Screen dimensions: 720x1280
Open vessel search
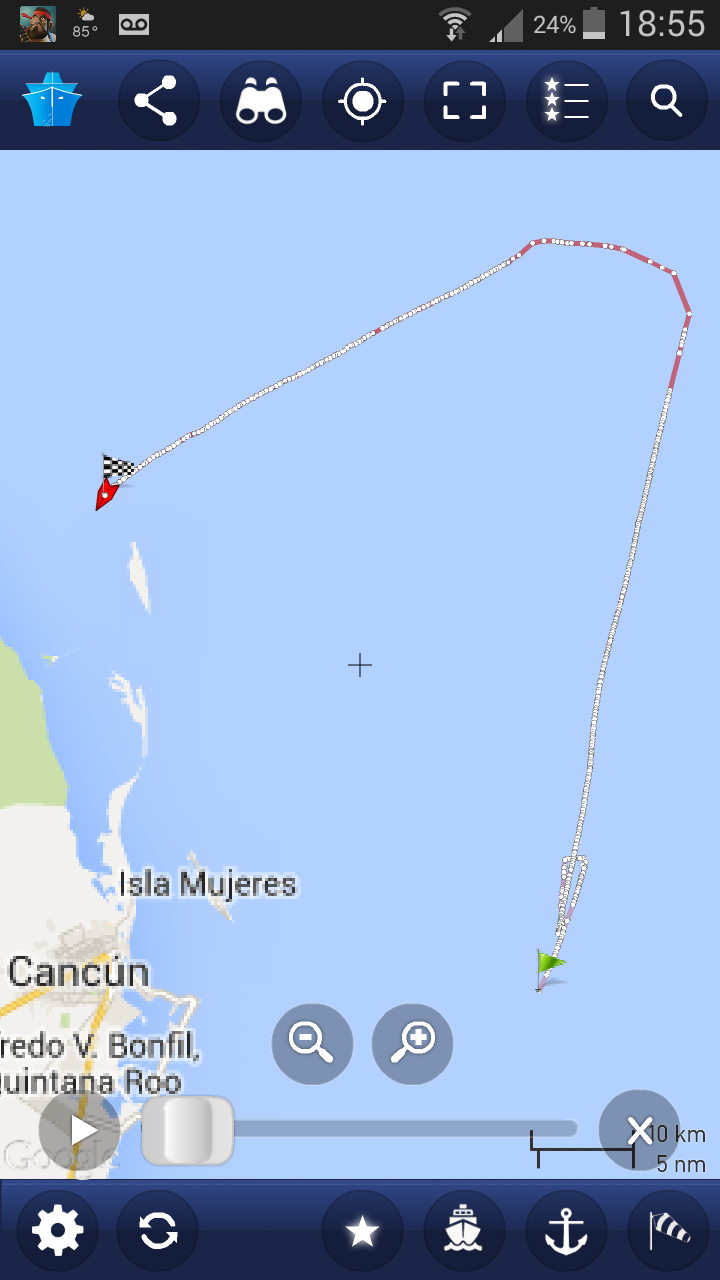coord(666,101)
